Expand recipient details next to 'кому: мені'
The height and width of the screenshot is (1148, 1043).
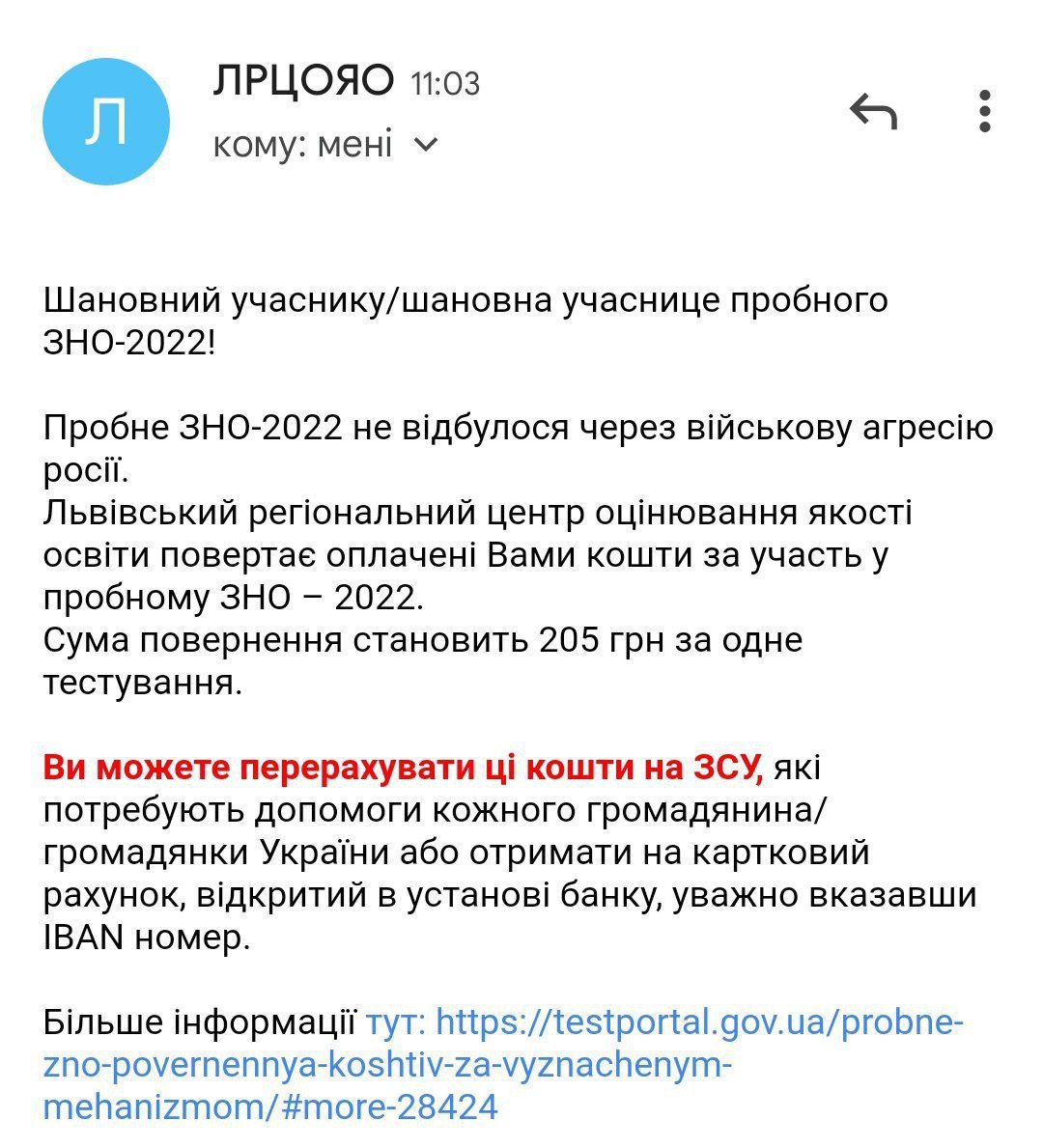click(425, 145)
